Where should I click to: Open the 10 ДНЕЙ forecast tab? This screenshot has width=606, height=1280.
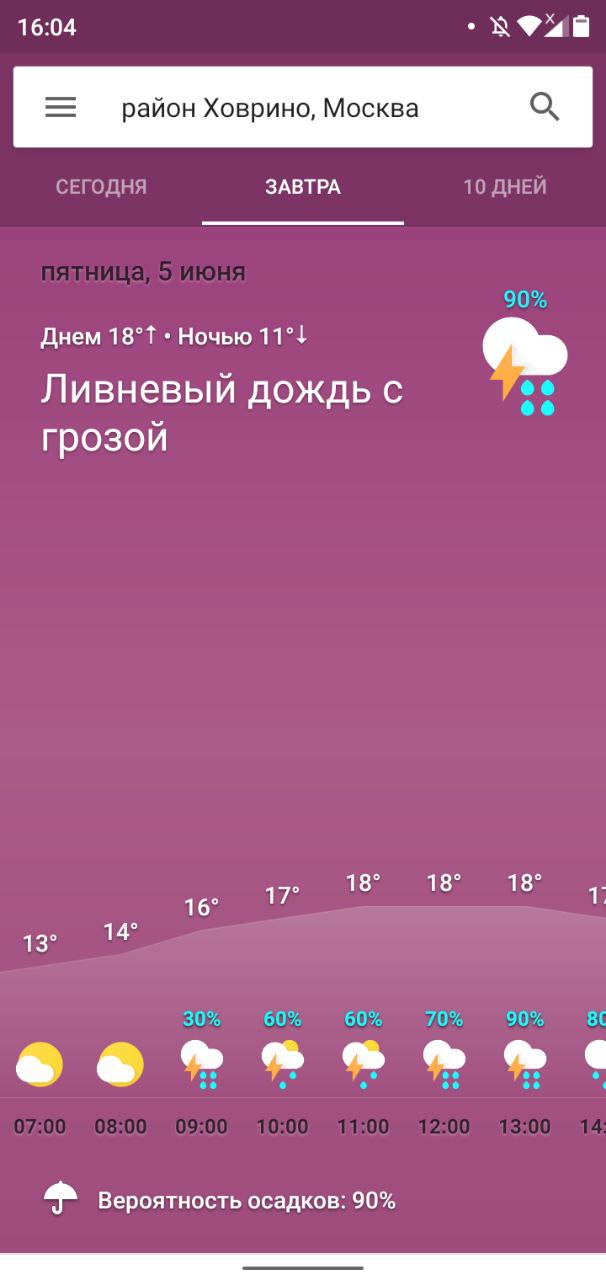(505, 187)
